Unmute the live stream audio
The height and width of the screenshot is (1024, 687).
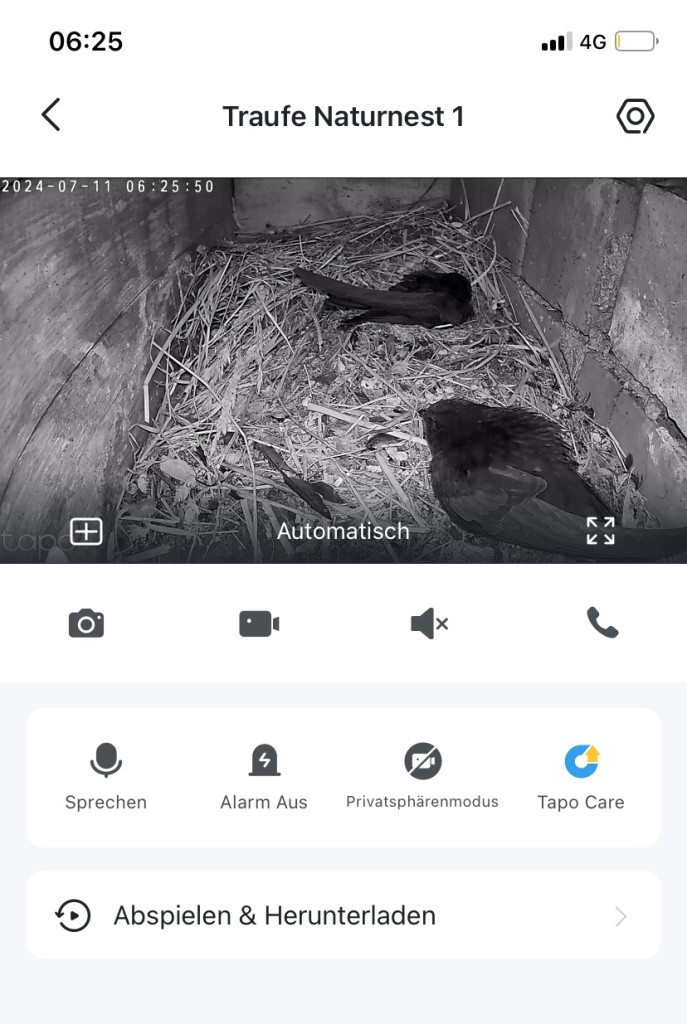tap(429, 623)
